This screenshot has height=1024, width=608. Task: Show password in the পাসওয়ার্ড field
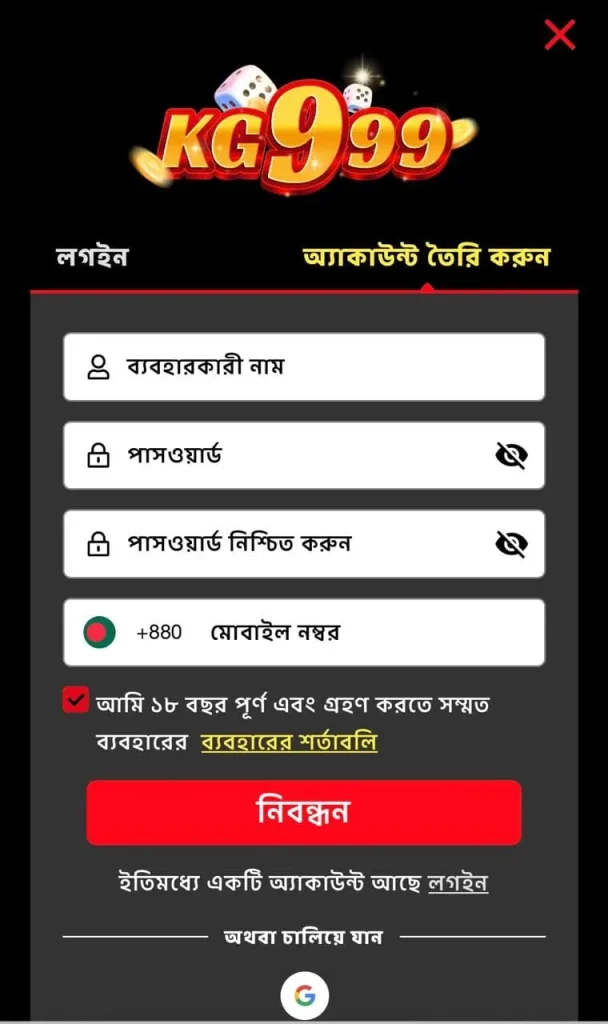(x=511, y=456)
